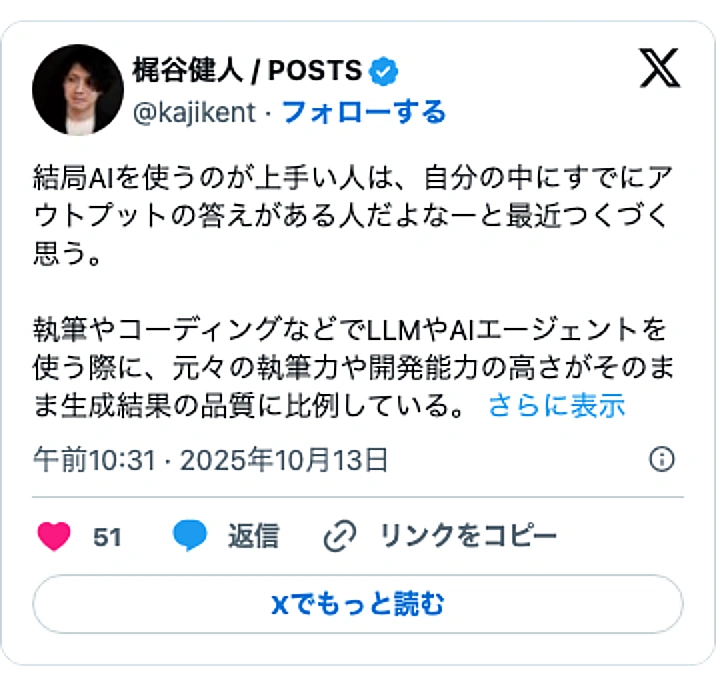Open 梶谷健人's profile picture
The width and height of the screenshot is (716, 686).
point(78,90)
